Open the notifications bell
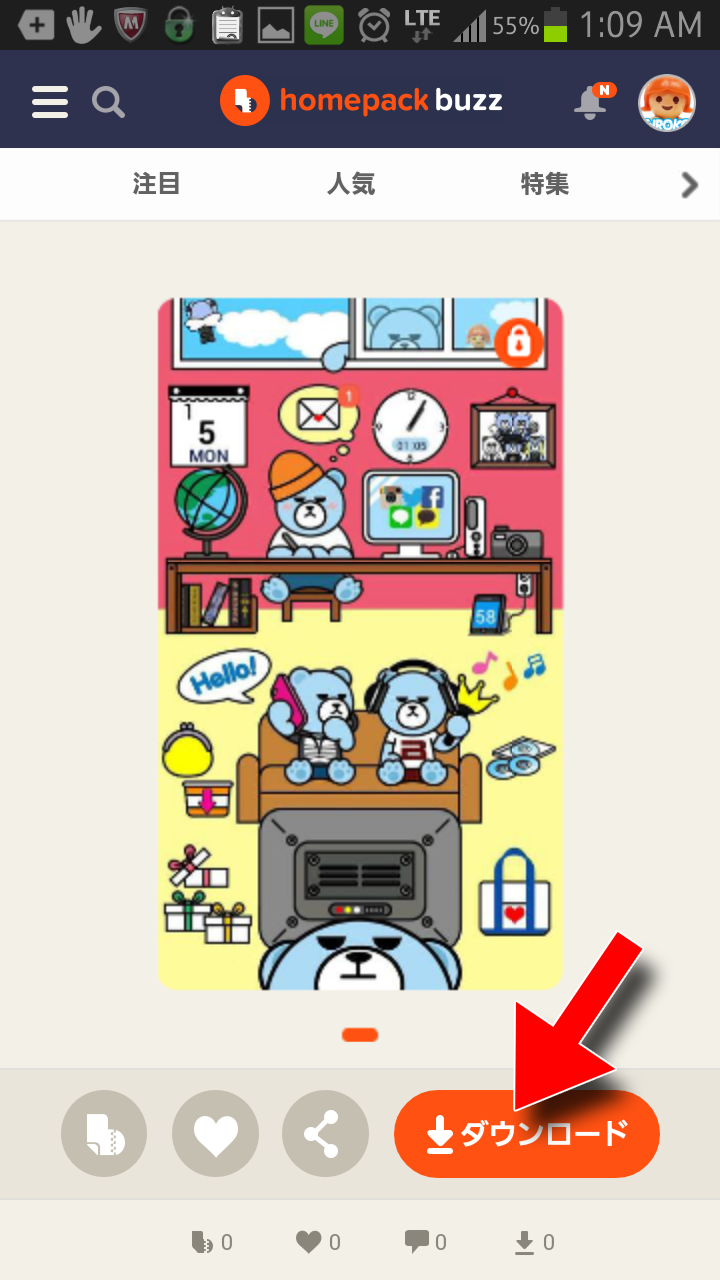 pos(591,101)
